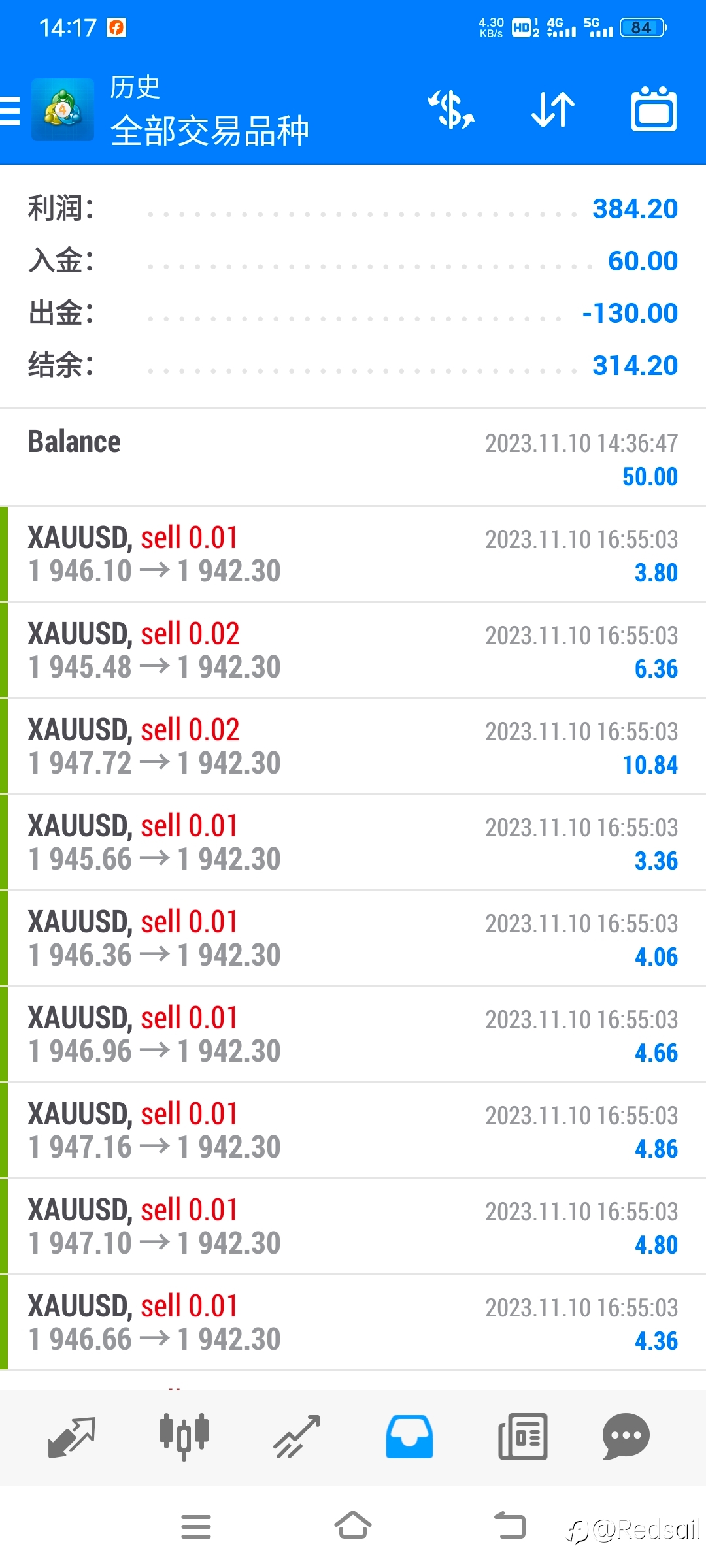The image size is (706, 1568).
Task: Change the history sort order
Action: click(x=553, y=110)
